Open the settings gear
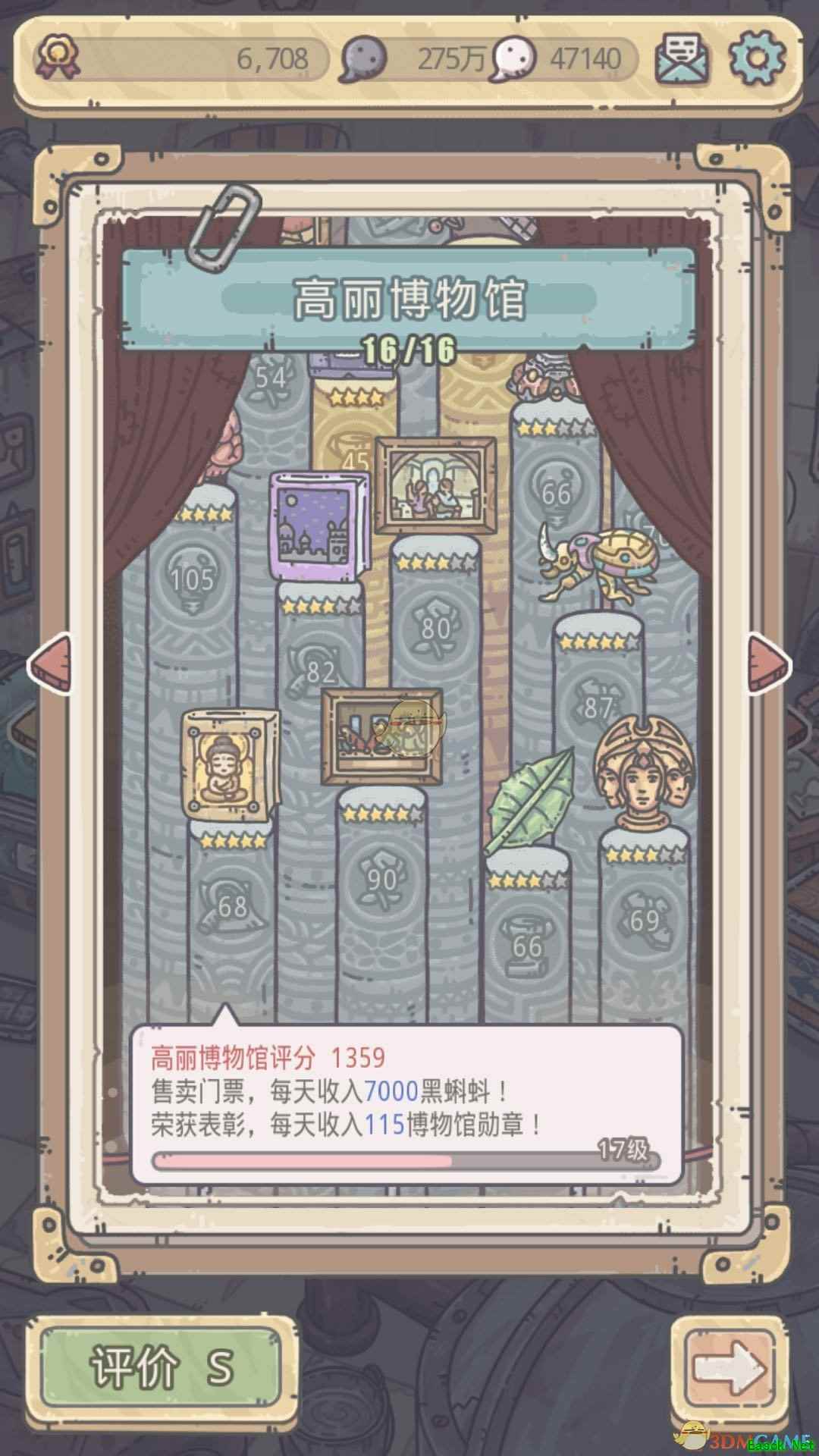This screenshot has width=819, height=1456. click(x=758, y=57)
